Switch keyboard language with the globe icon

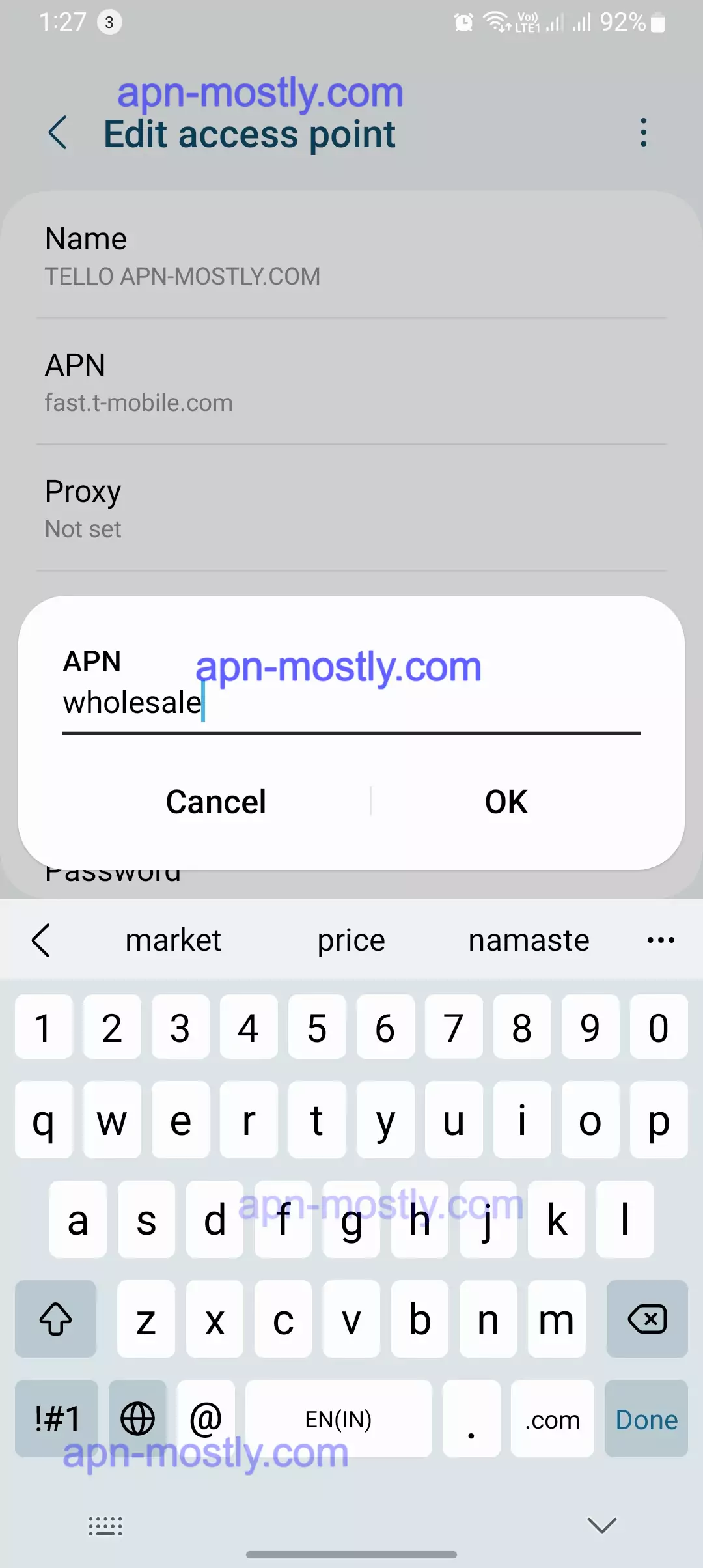137,1420
